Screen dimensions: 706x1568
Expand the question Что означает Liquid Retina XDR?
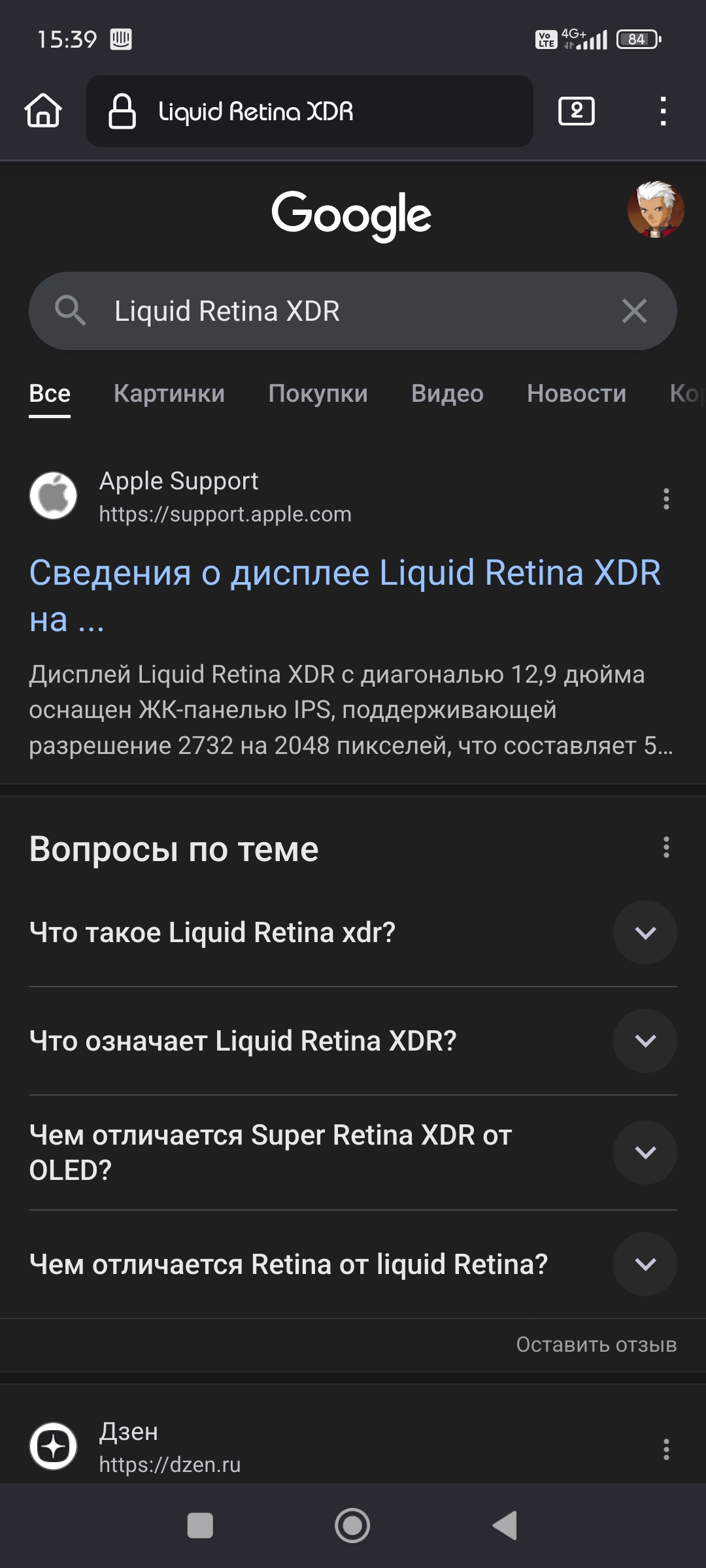point(645,1041)
